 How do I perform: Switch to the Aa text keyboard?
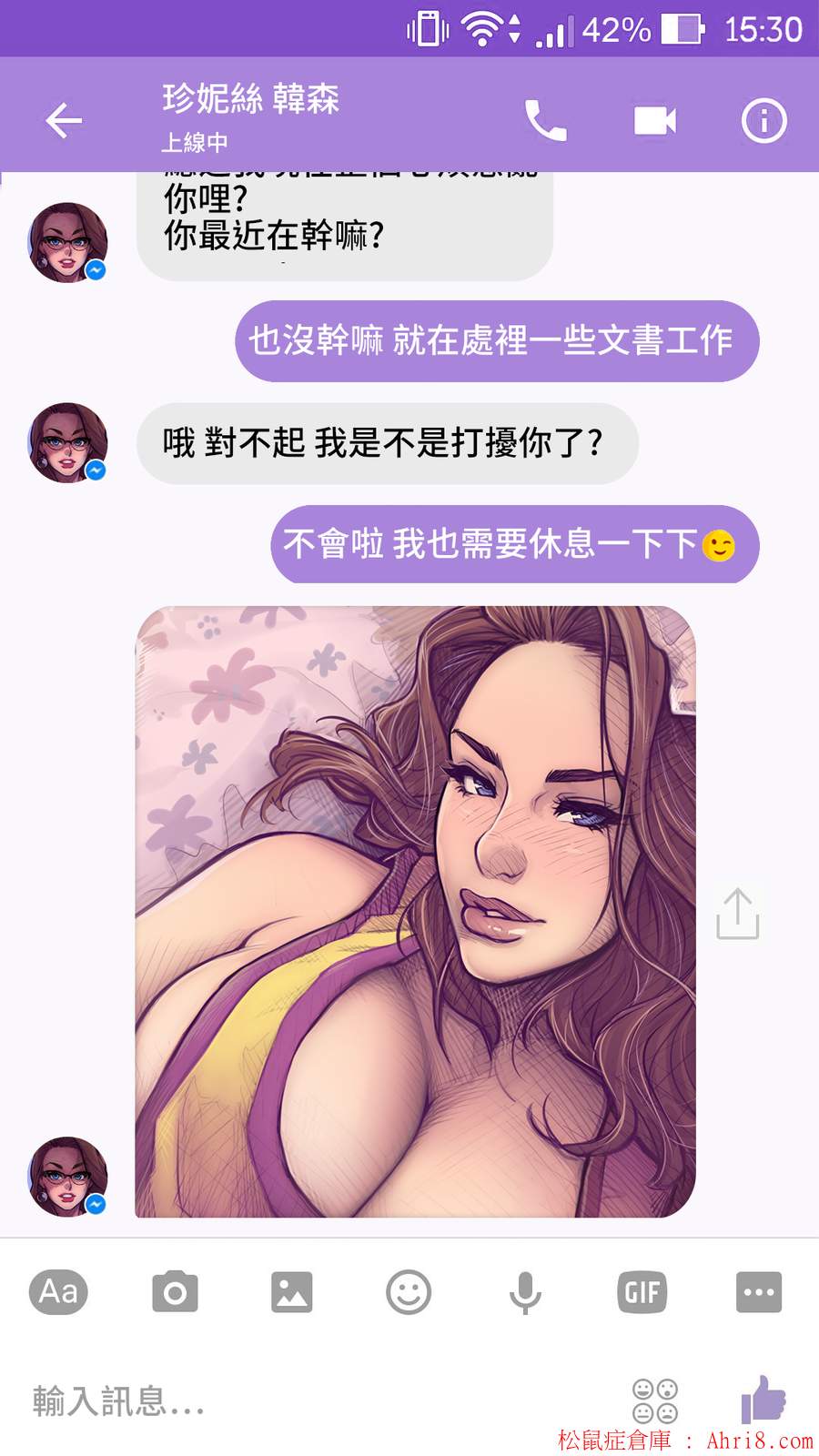click(x=59, y=1292)
